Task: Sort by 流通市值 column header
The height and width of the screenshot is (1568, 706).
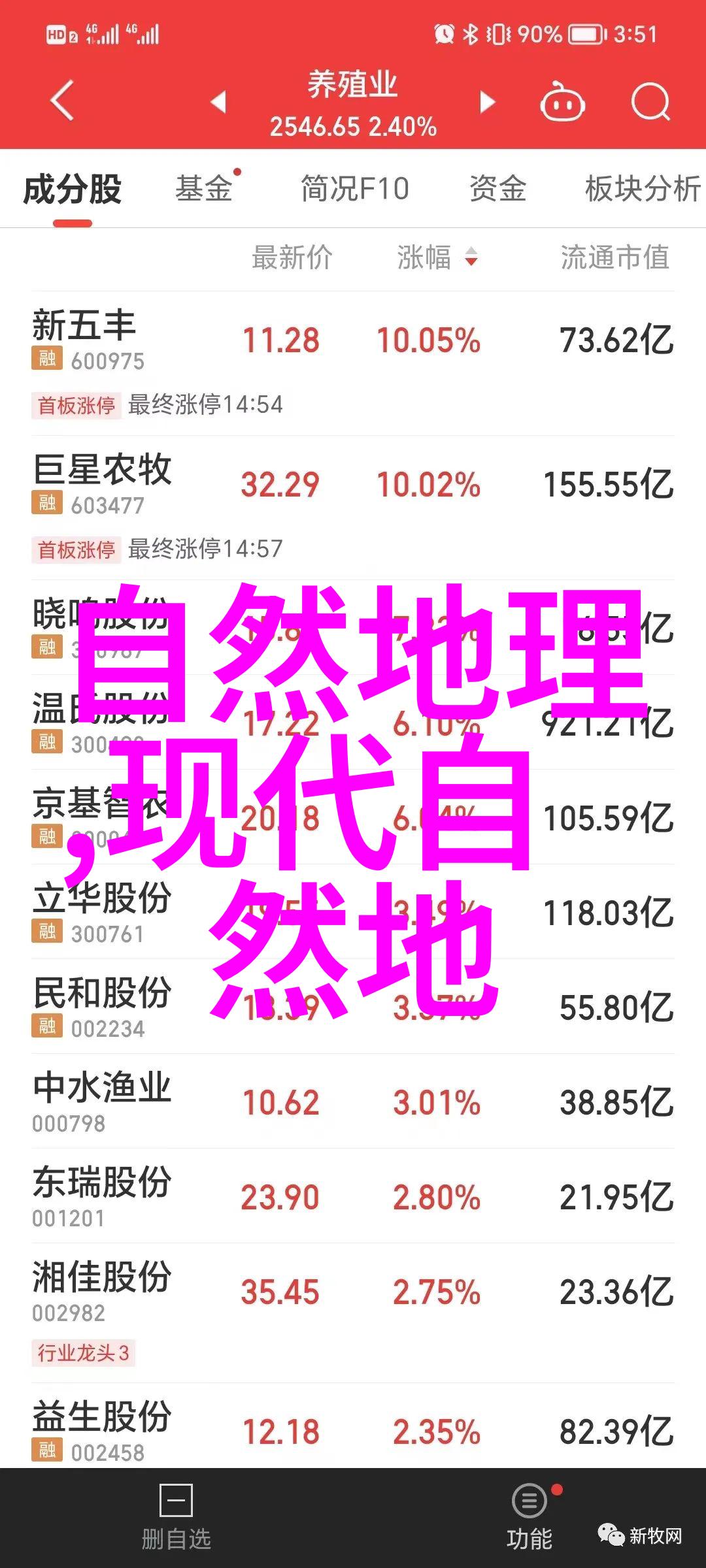Action: (x=615, y=257)
